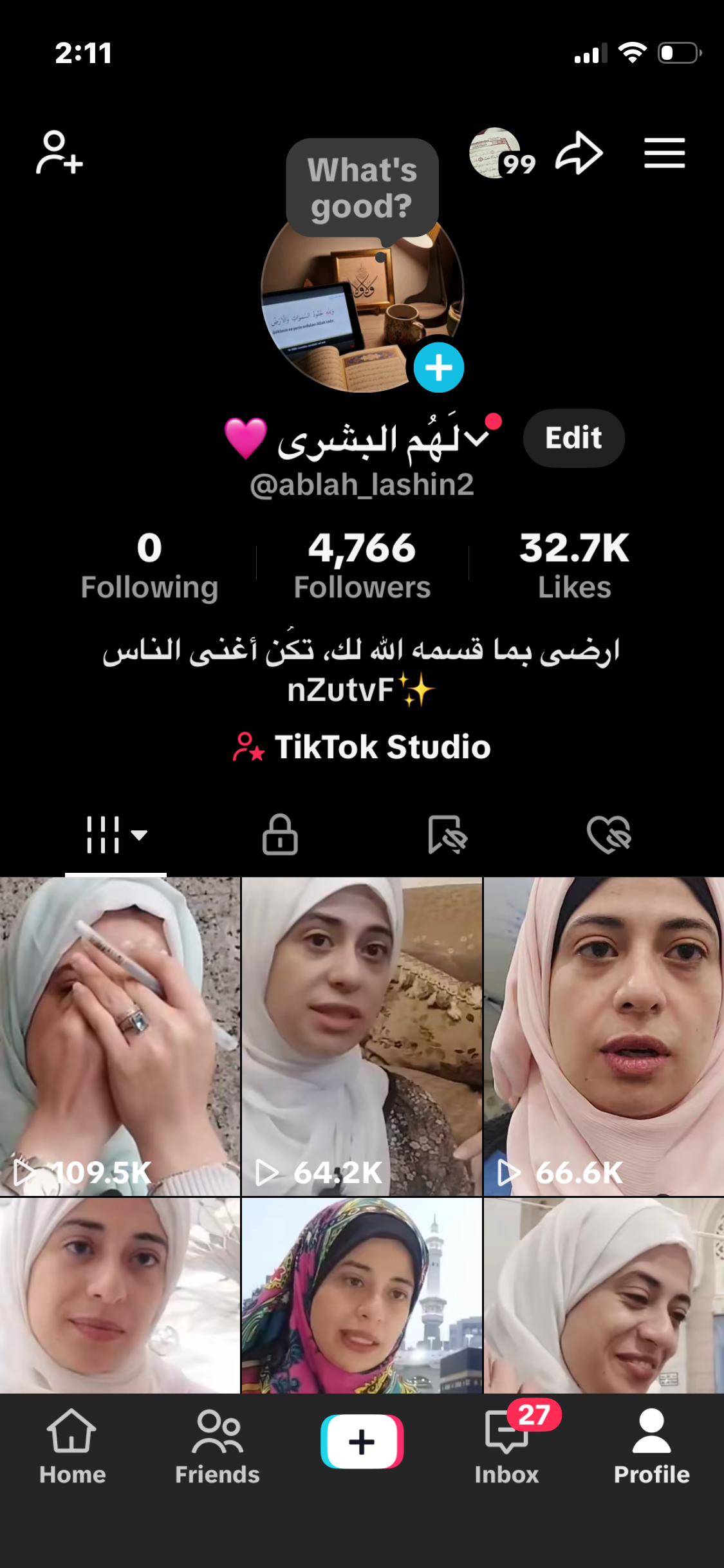Tap the Edit profile button

pos(573,438)
